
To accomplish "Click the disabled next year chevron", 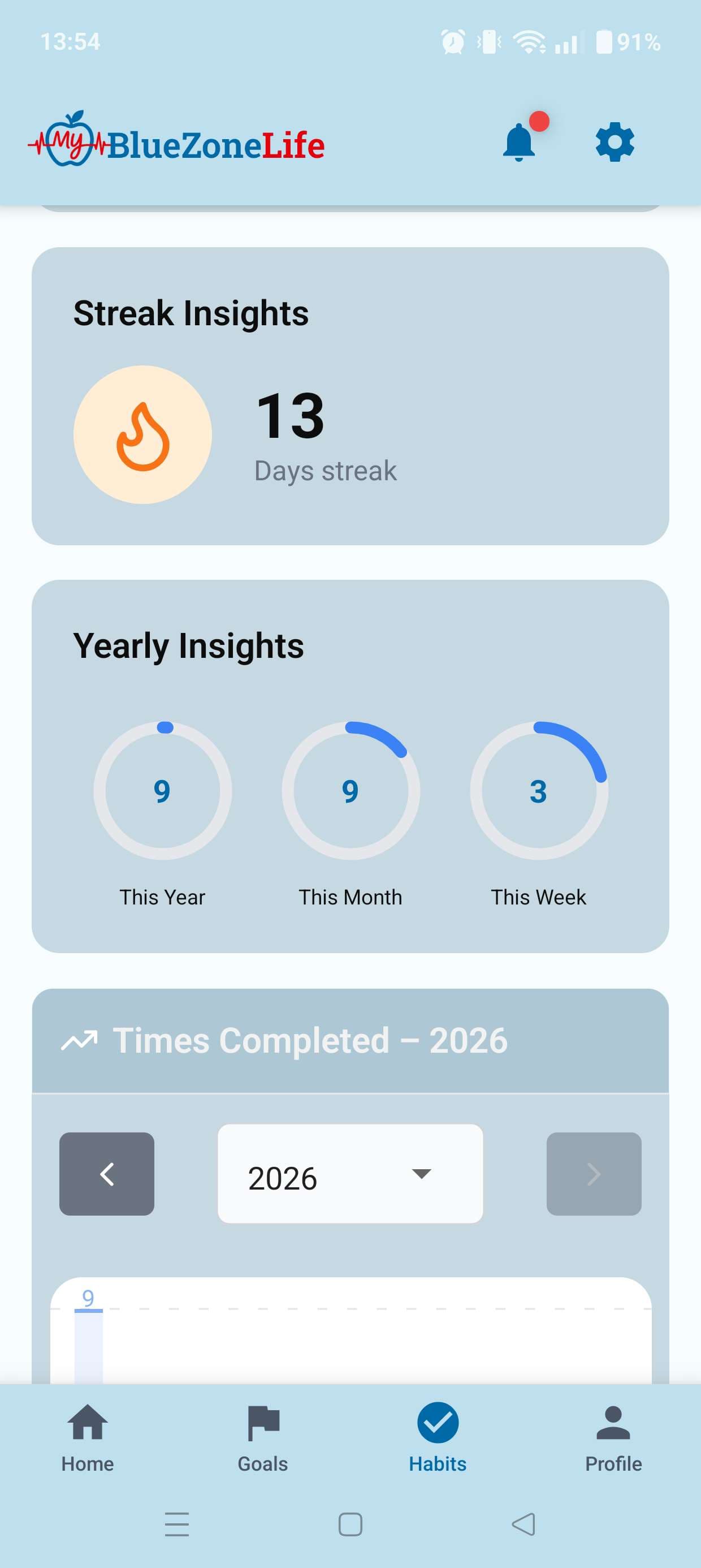I will [593, 1174].
